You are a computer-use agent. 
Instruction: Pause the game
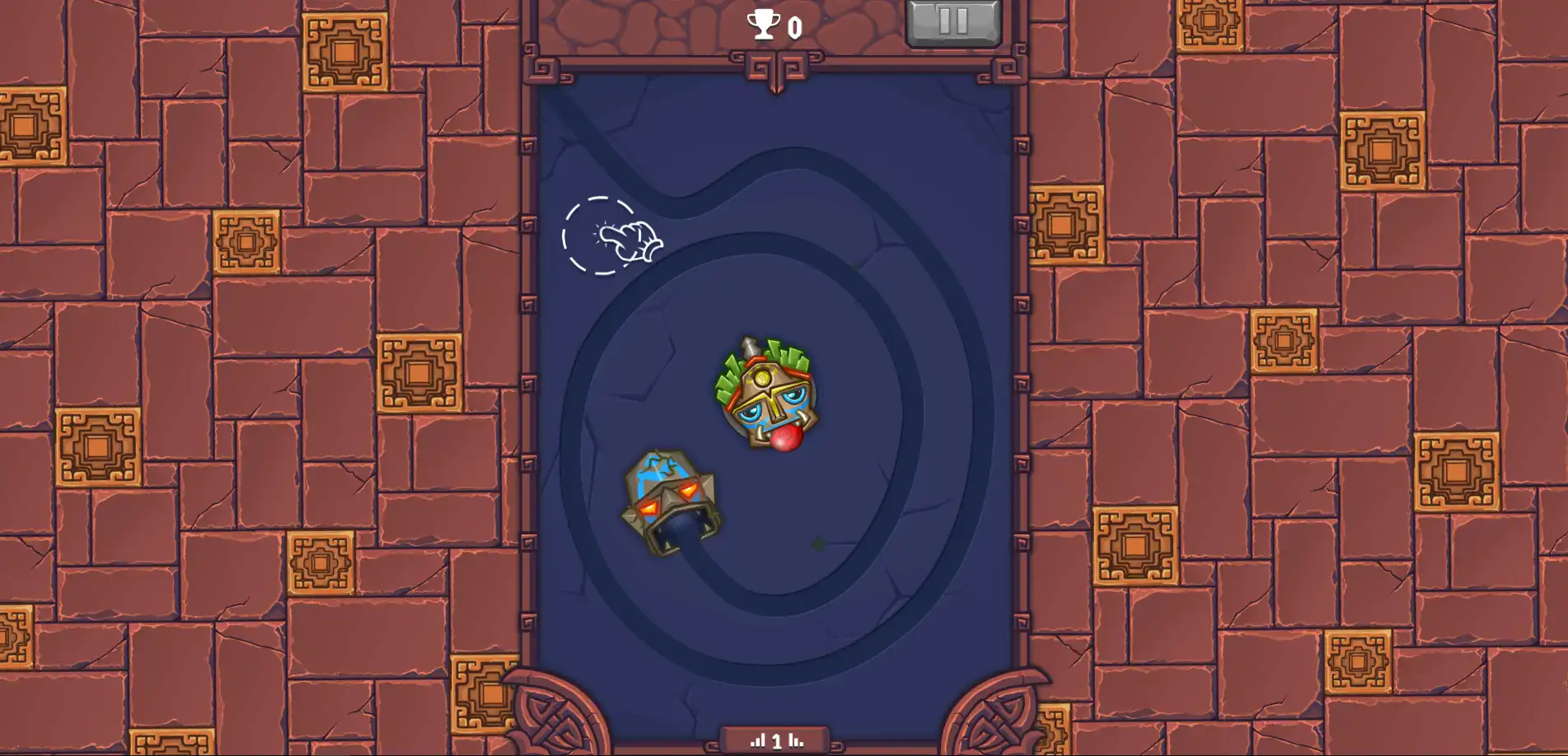(953, 22)
